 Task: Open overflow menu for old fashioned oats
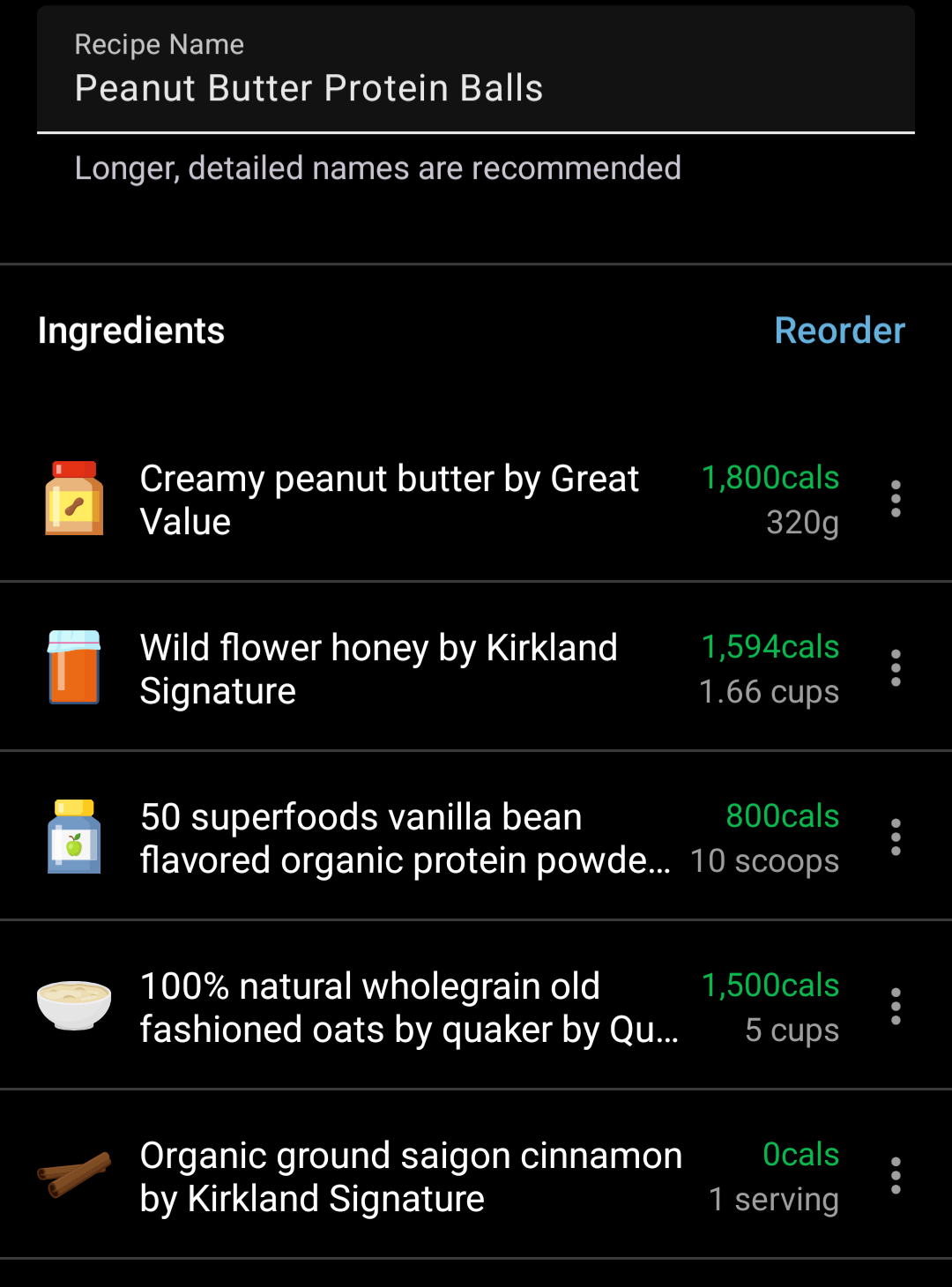pyautogui.click(x=896, y=1007)
